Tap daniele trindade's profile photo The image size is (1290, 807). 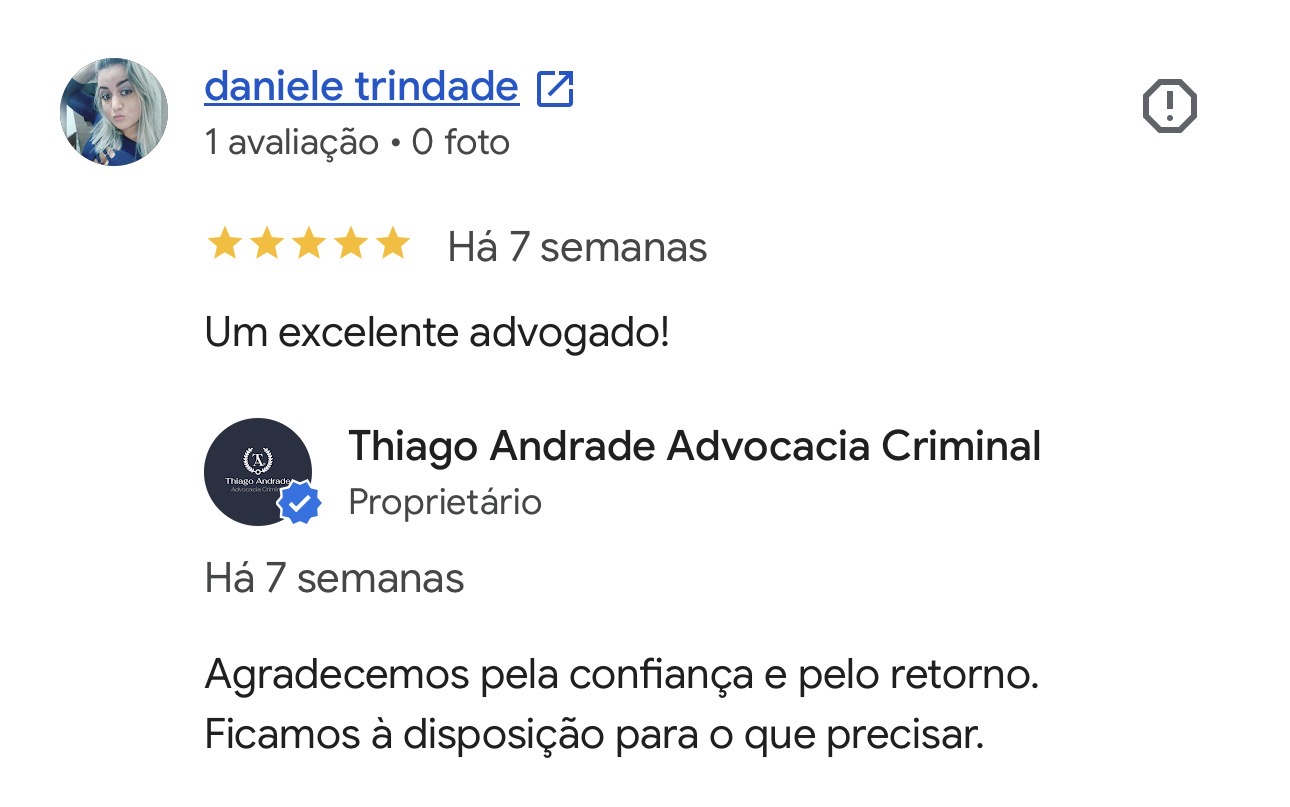(x=114, y=112)
